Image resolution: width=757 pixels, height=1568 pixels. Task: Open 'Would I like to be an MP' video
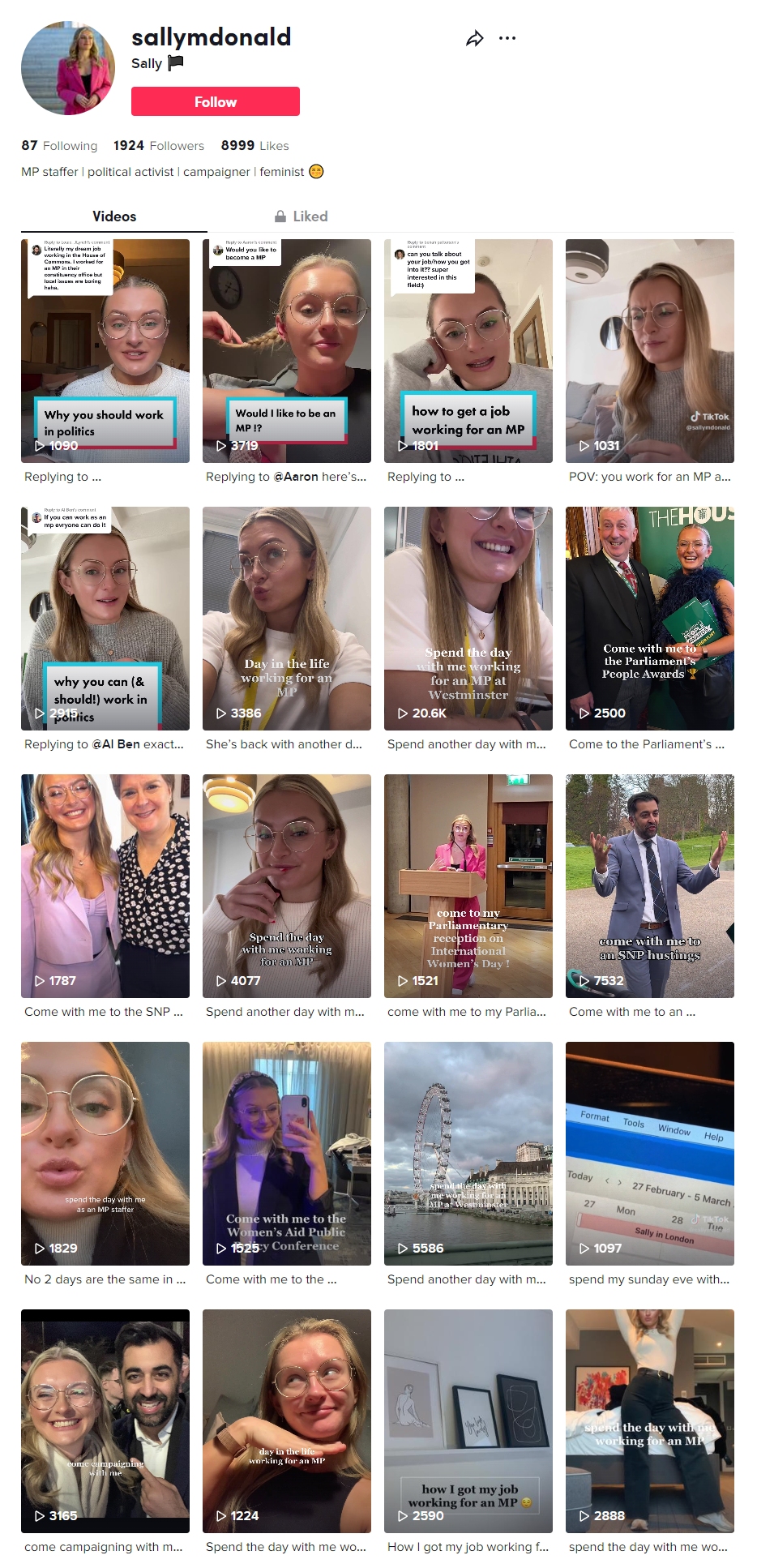[287, 351]
